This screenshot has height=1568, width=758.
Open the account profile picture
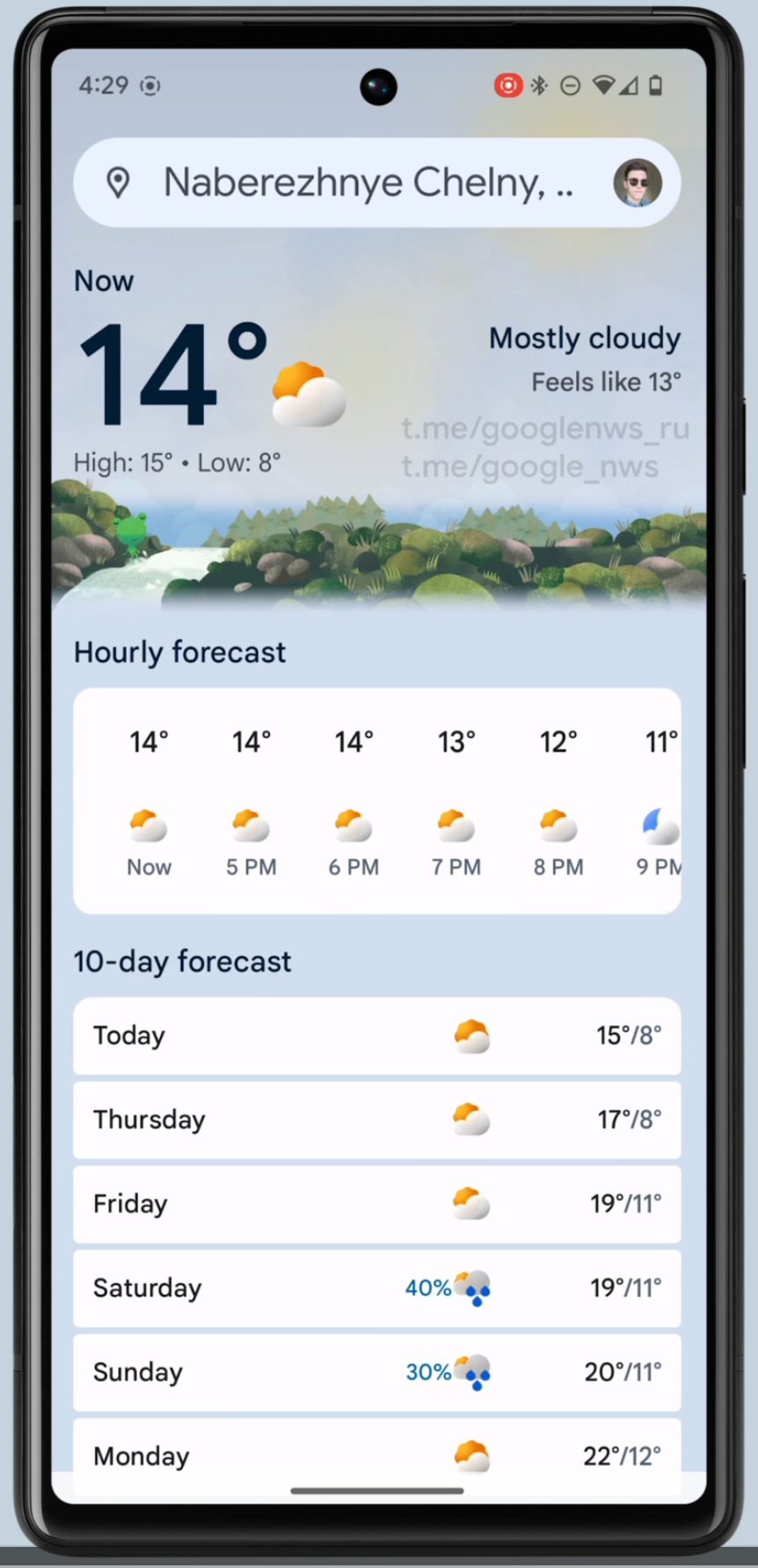click(637, 183)
